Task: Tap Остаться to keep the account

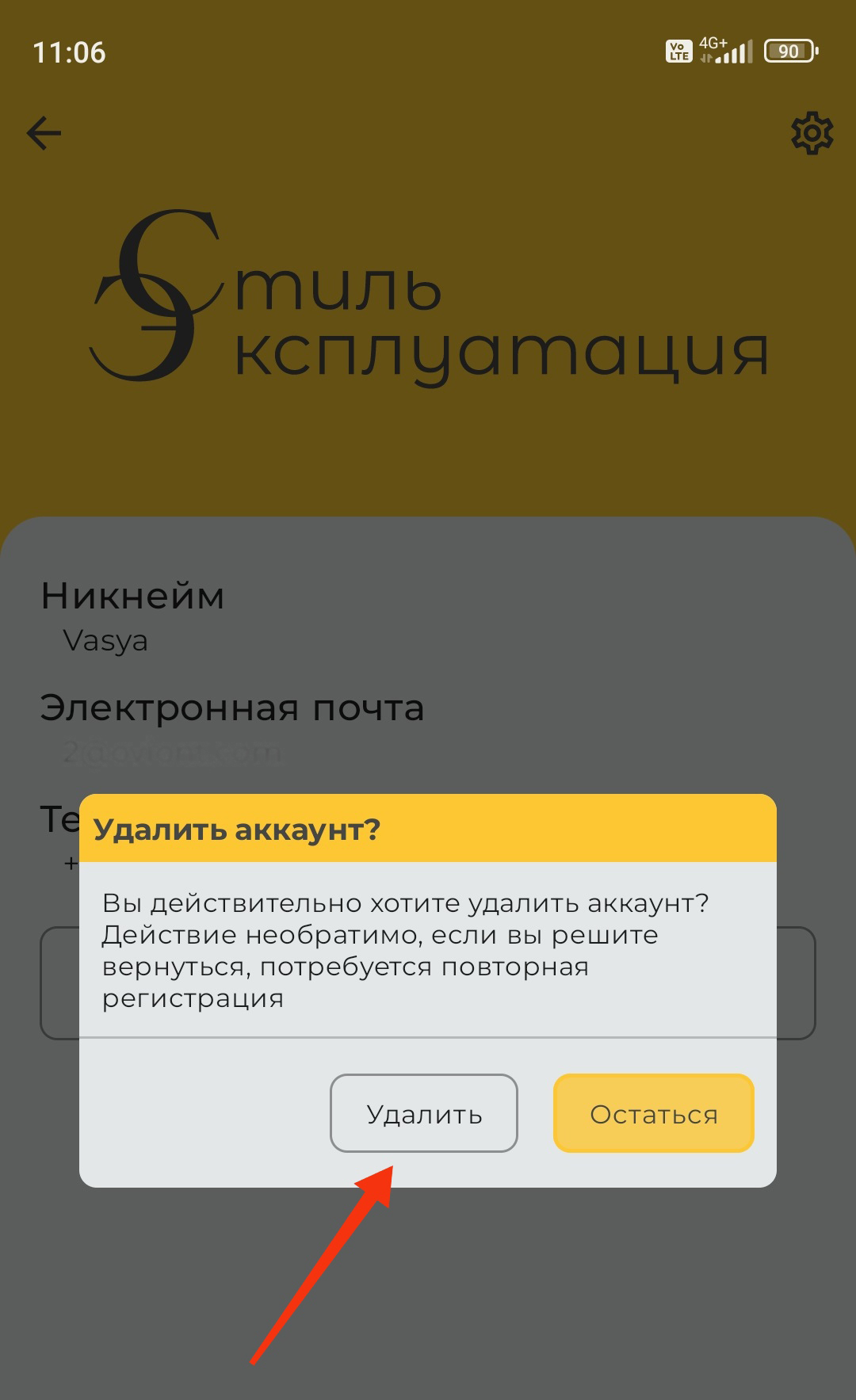Action: tap(654, 1113)
